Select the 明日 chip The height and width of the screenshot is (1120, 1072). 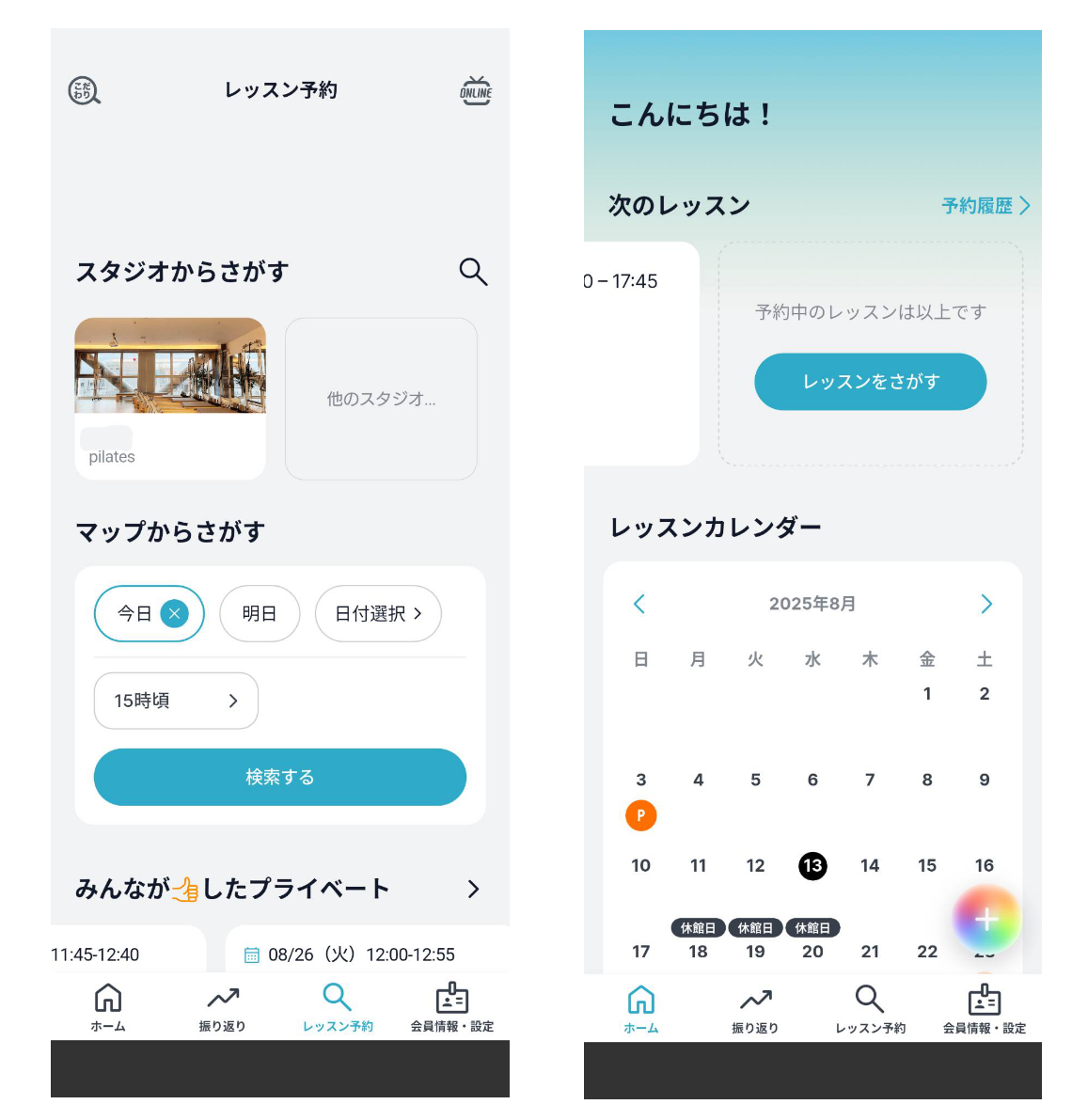click(260, 613)
